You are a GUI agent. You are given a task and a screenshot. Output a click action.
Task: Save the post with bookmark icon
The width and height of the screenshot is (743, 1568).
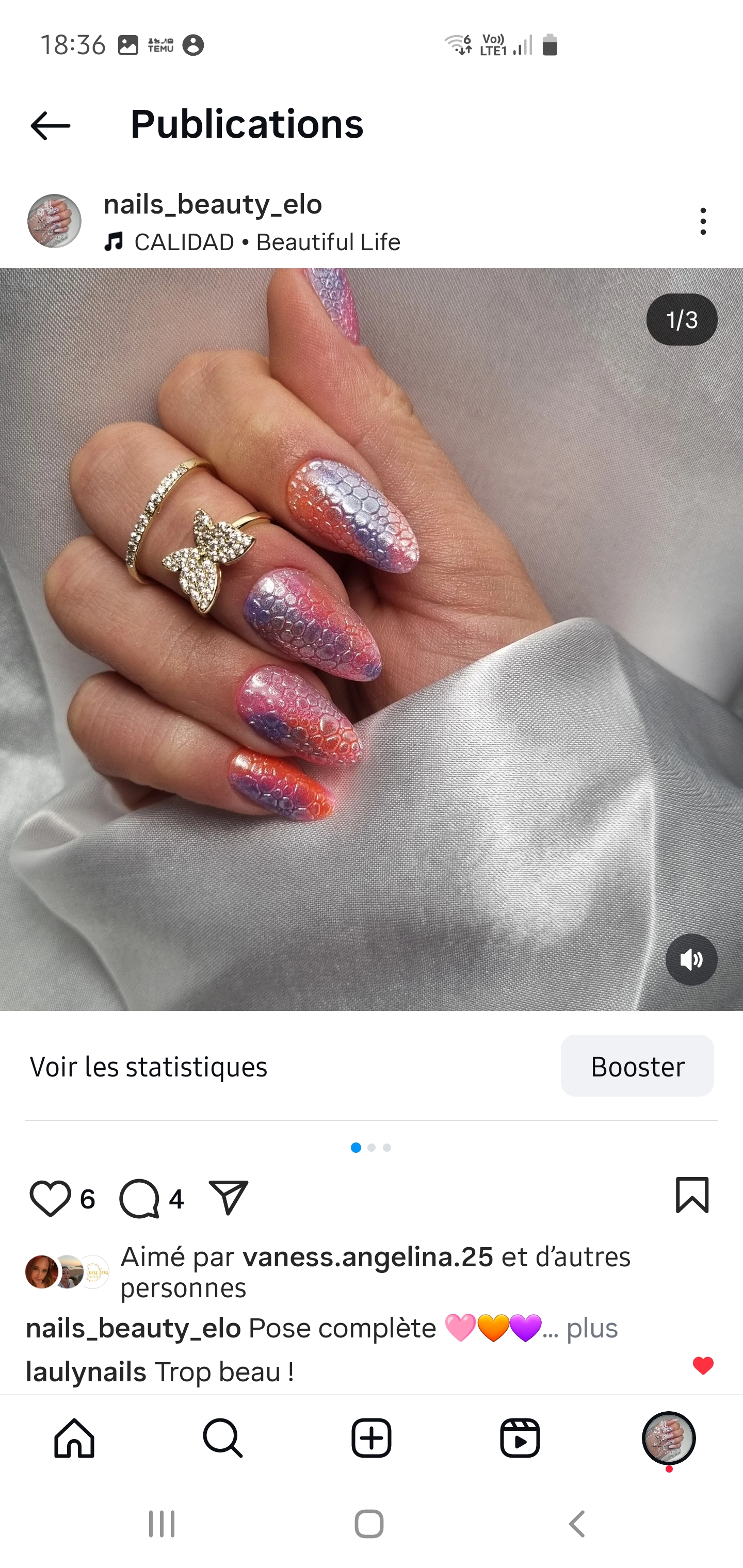tap(692, 1196)
